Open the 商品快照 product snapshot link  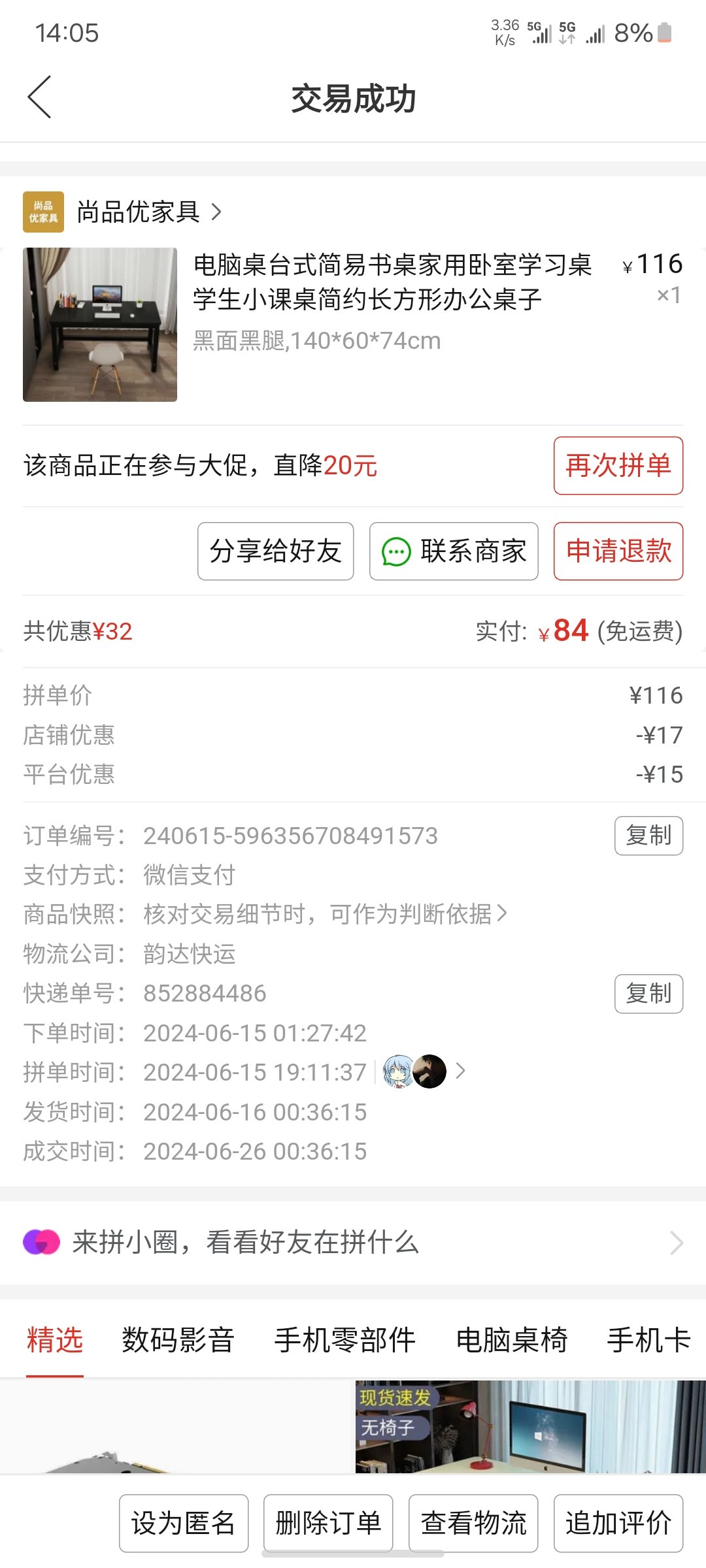coord(326,914)
